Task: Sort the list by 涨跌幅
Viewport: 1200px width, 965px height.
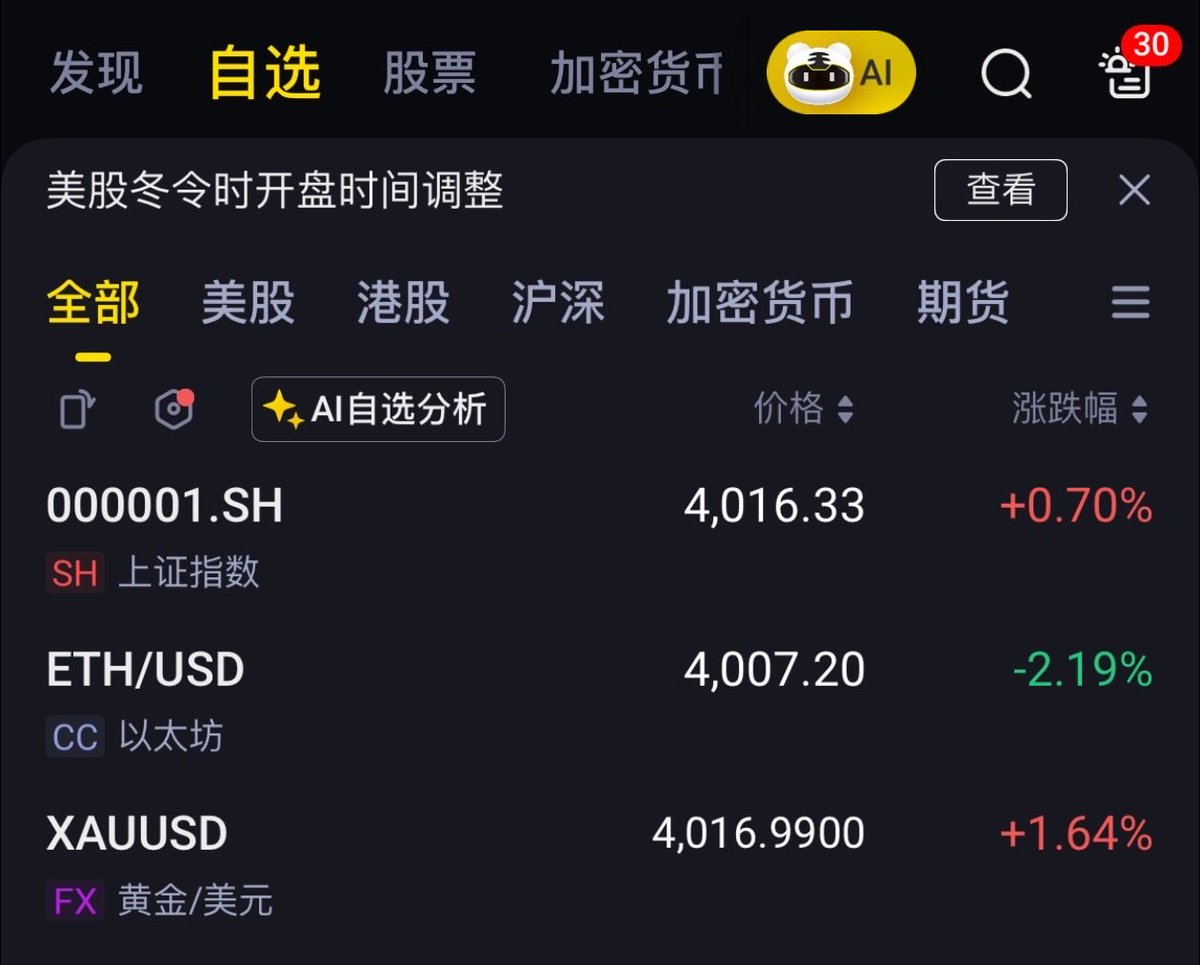Action: pos(1079,409)
